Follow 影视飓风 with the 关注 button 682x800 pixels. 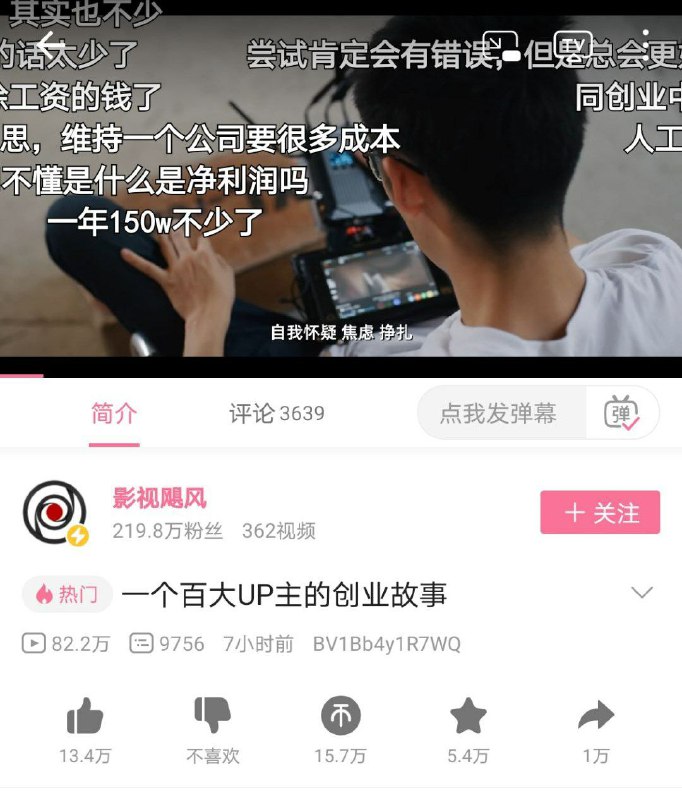pos(600,513)
